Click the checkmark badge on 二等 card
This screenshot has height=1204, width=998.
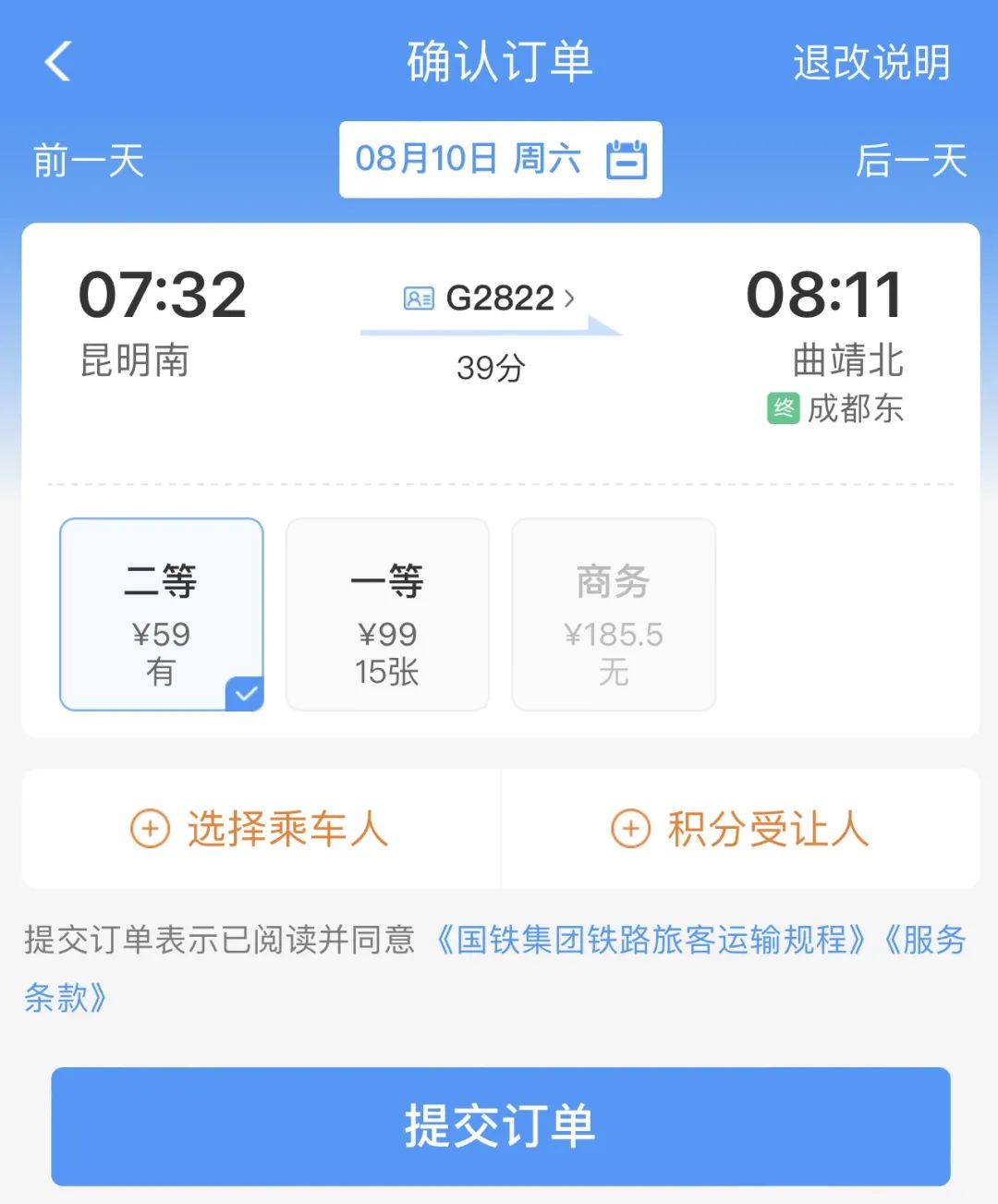click(x=244, y=691)
